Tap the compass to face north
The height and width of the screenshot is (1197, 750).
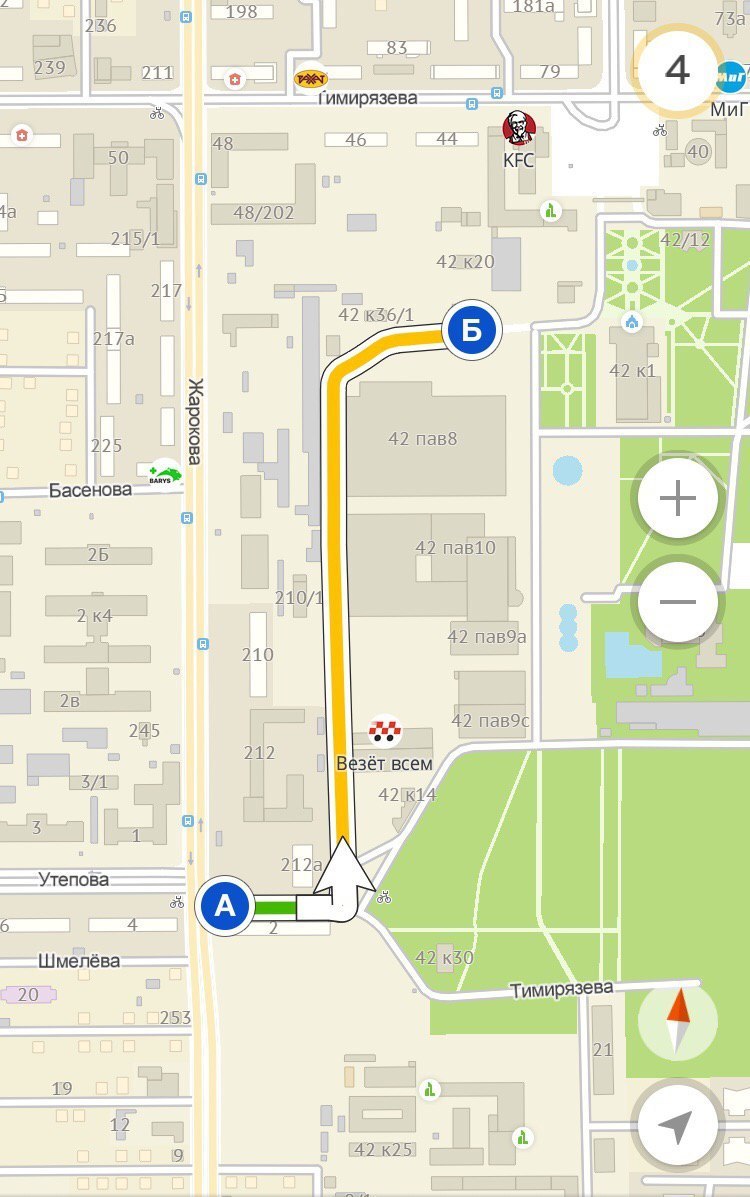coord(678,1021)
